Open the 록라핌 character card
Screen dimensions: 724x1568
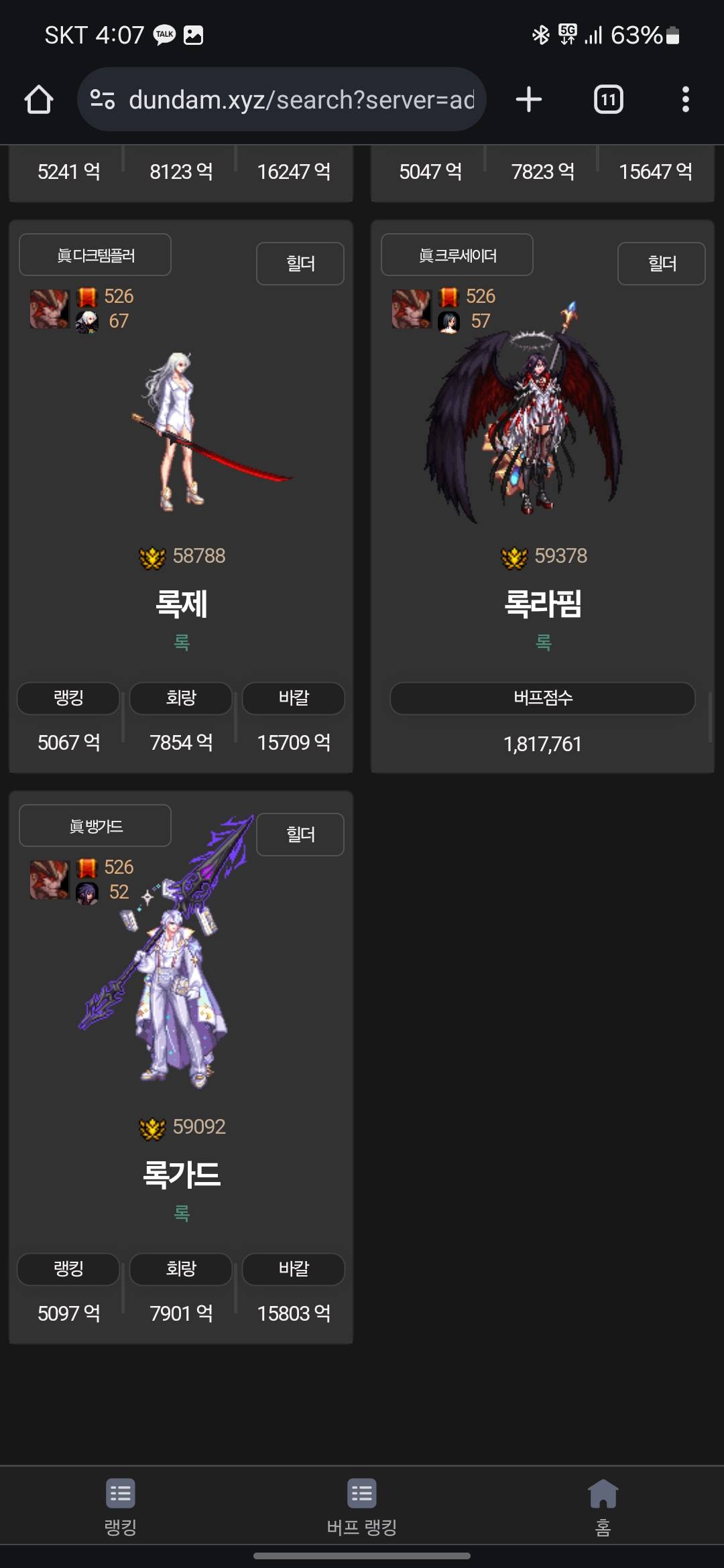542,603
